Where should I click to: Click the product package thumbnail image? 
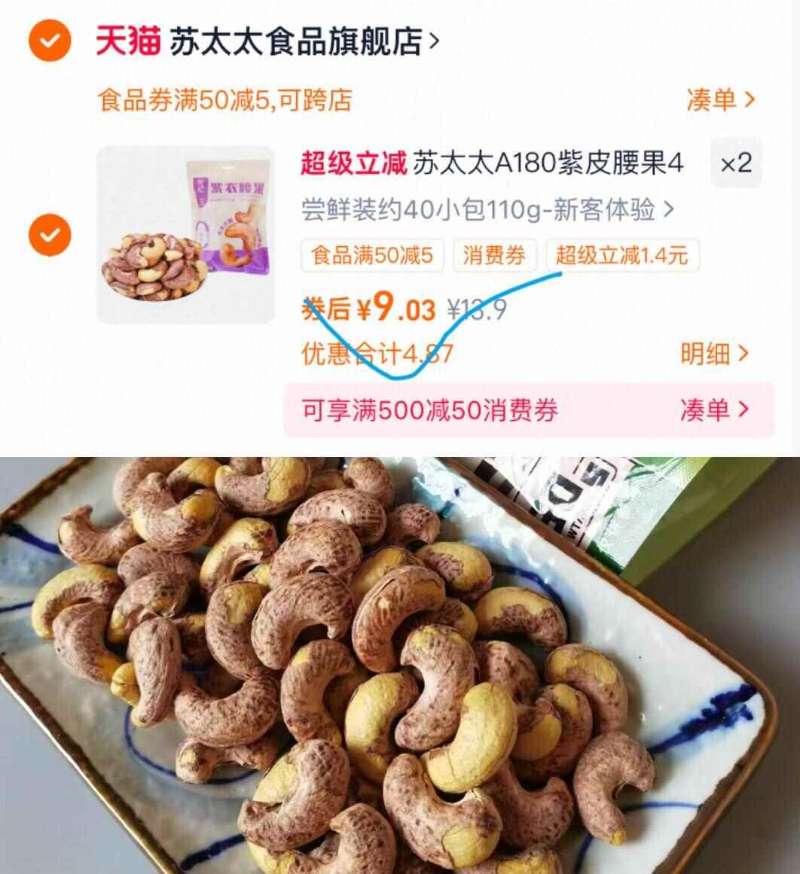[183, 232]
